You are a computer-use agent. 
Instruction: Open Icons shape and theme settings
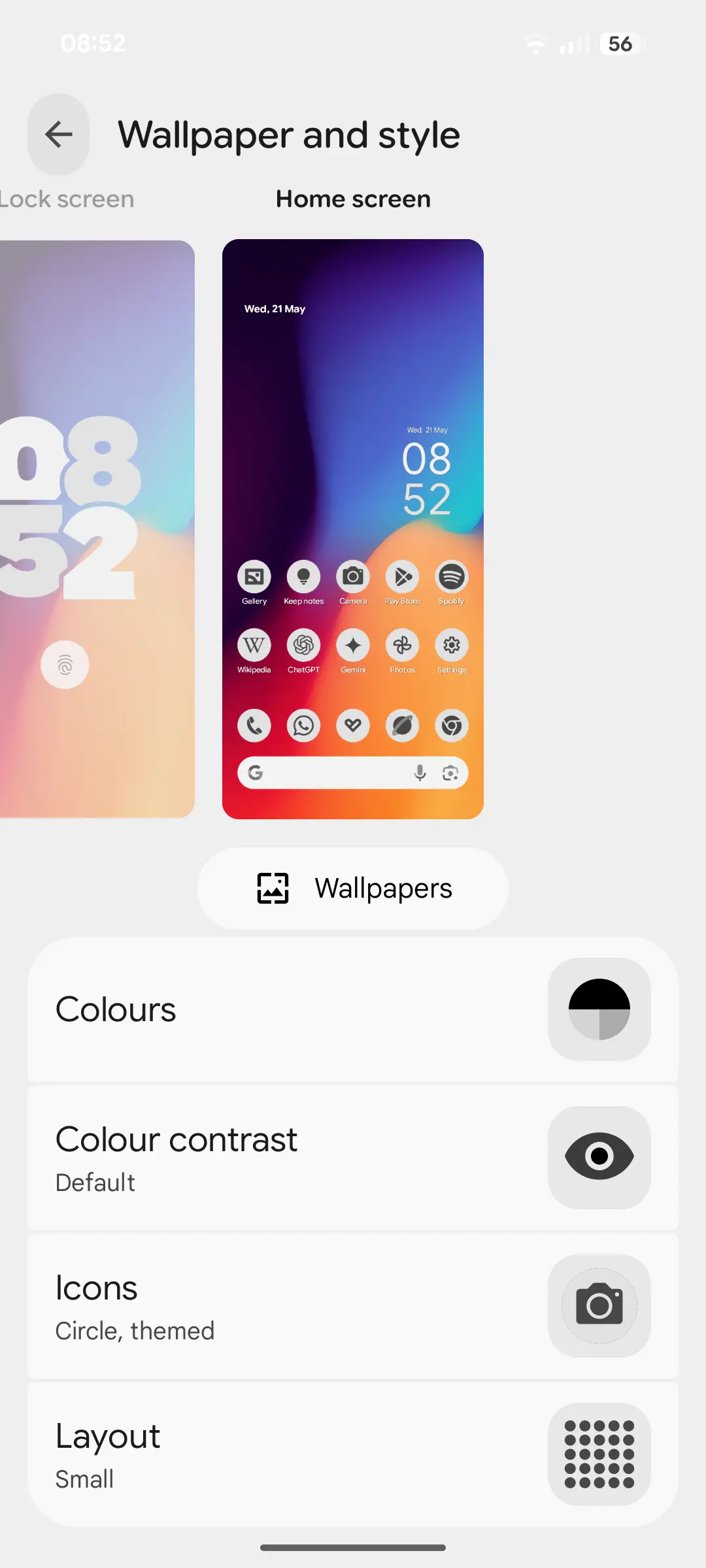(x=353, y=1306)
